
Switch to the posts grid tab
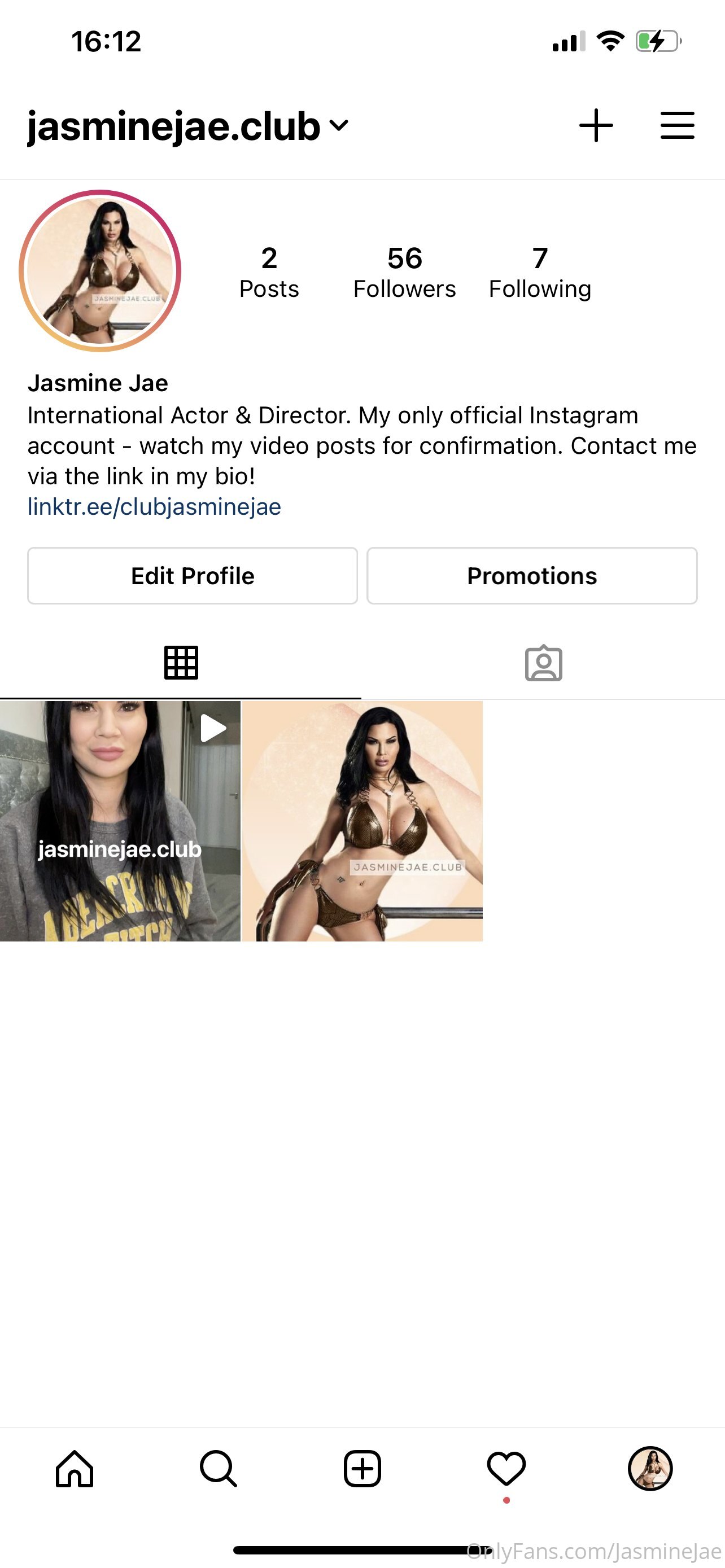click(181, 662)
